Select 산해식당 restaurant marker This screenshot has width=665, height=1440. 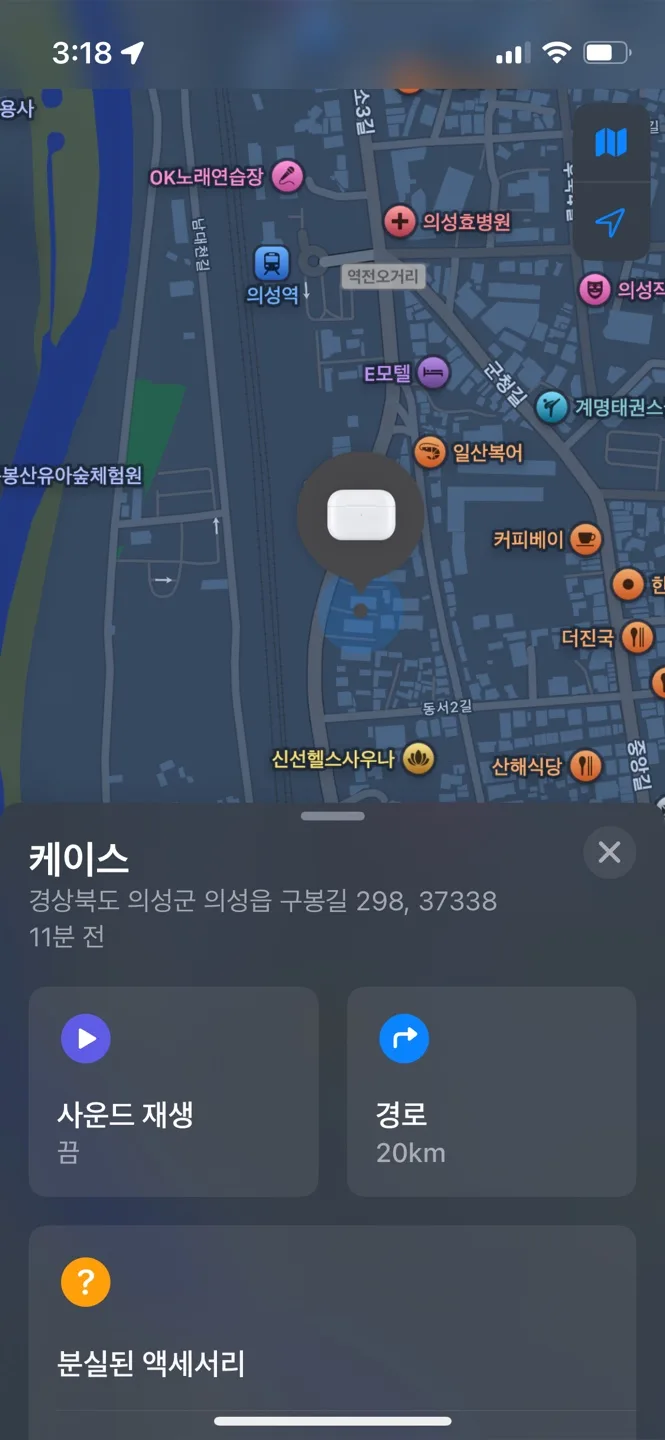pos(586,767)
